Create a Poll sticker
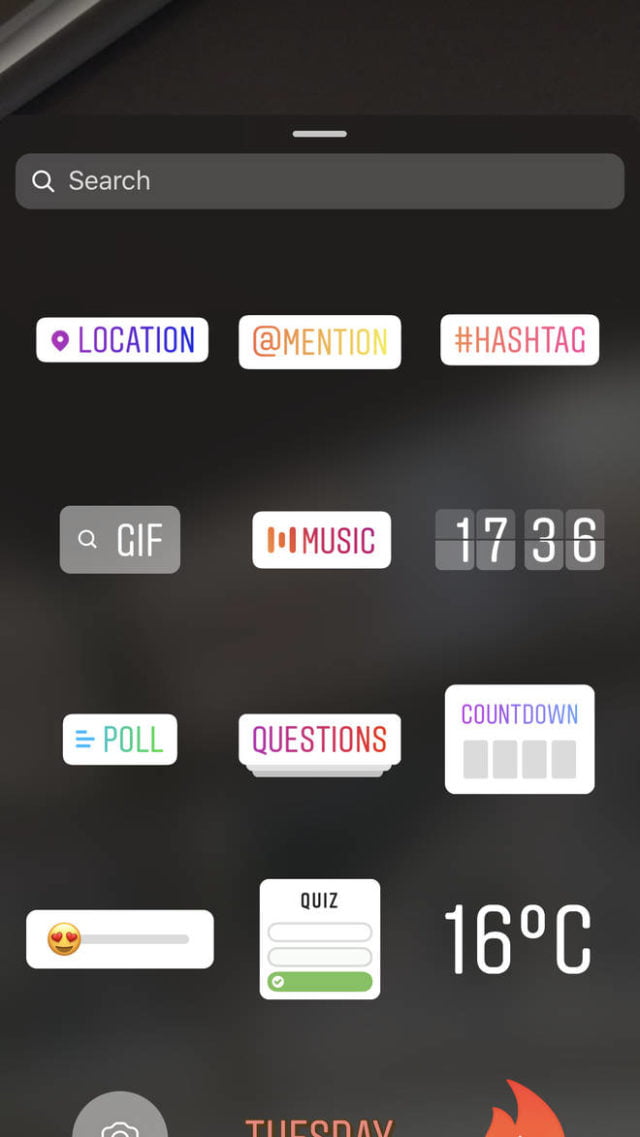640x1137 pixels. [120, 739]
